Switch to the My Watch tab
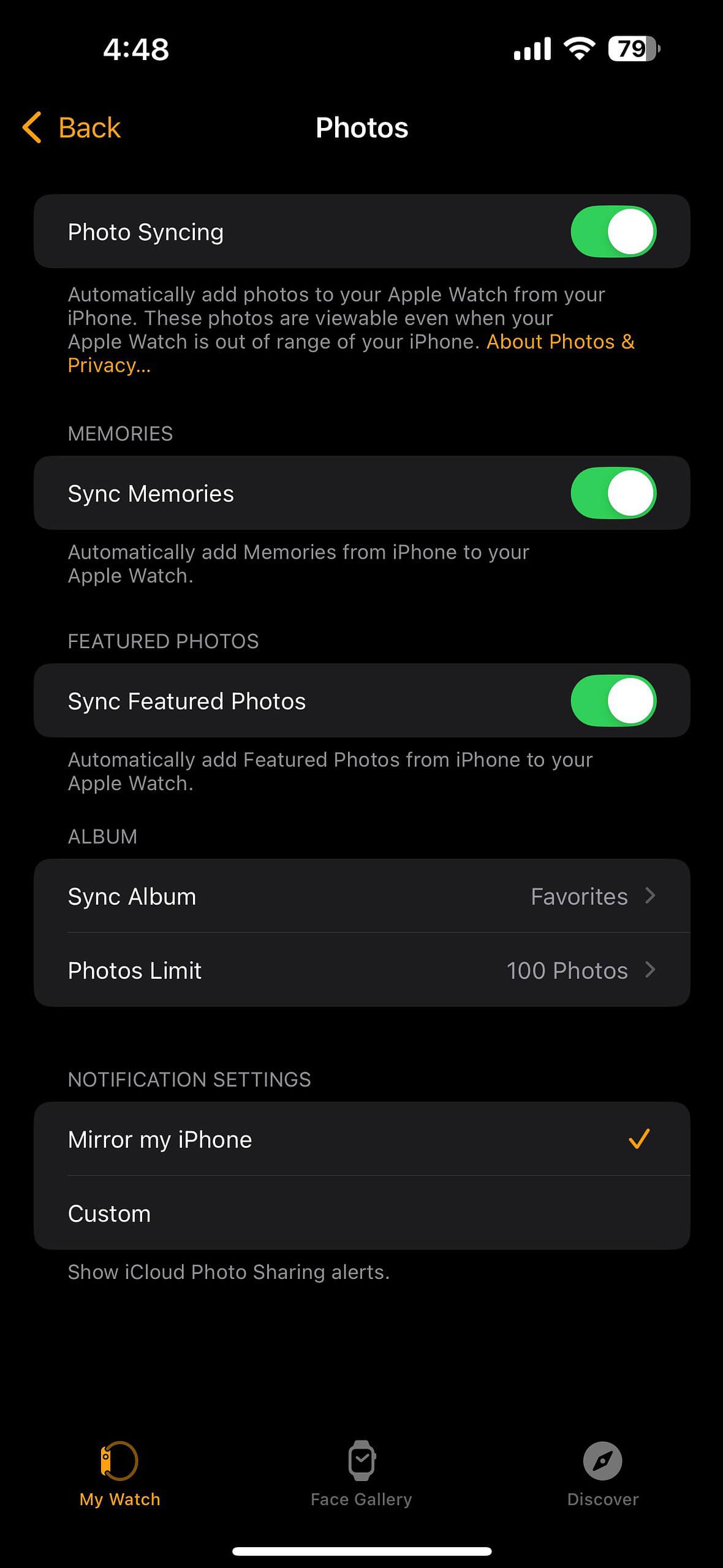 (120, 1474)
